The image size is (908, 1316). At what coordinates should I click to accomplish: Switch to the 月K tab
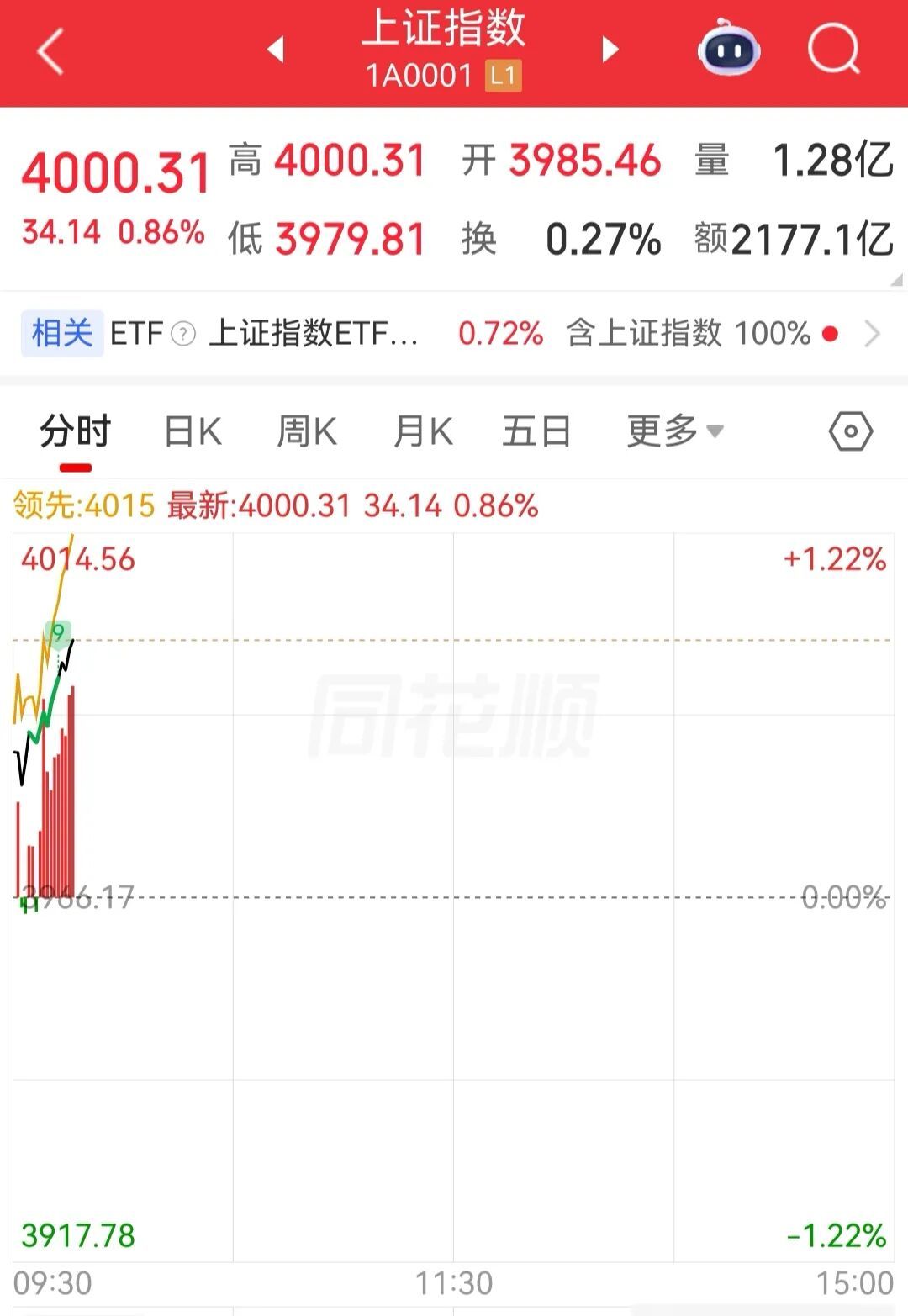(x=423, y=432)
